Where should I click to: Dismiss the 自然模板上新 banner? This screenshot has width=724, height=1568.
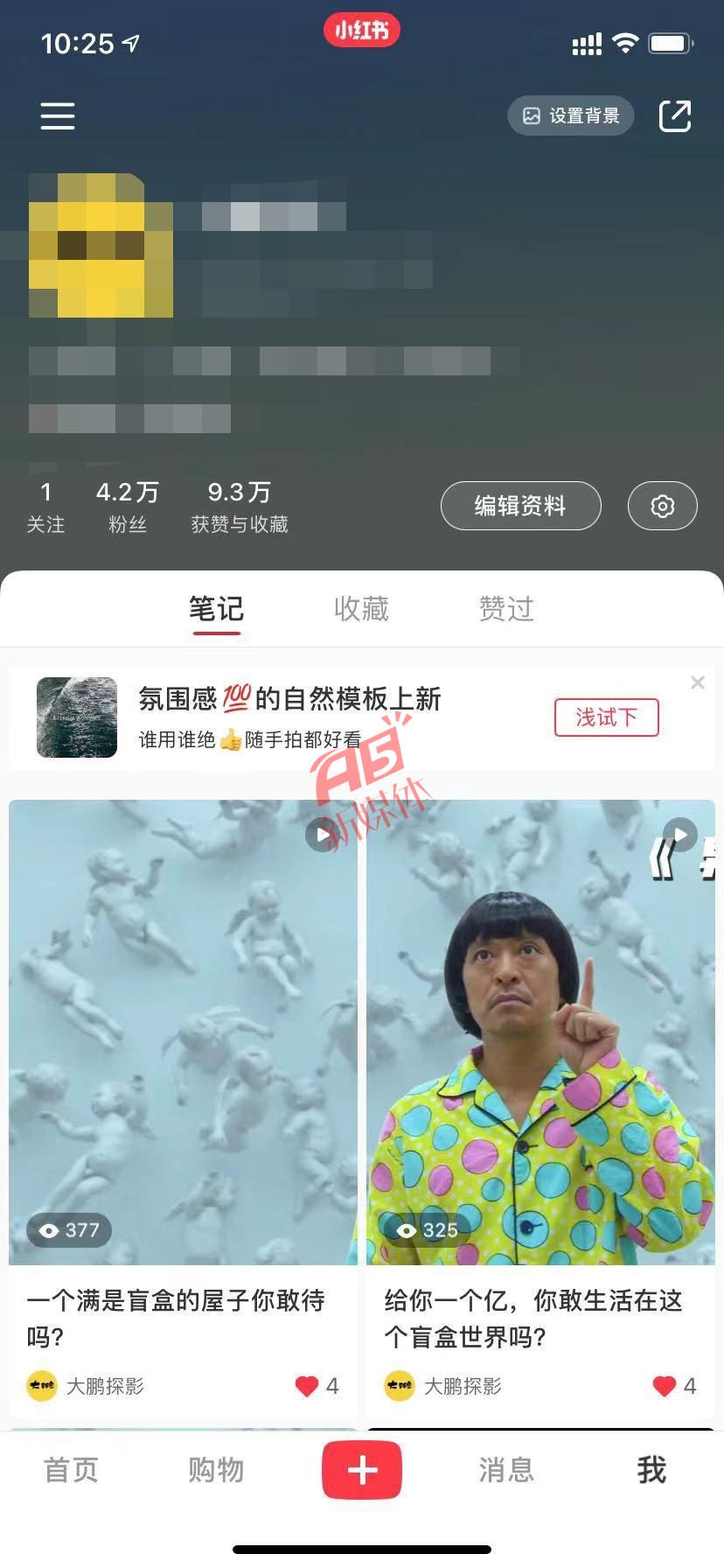pos(697,682)
